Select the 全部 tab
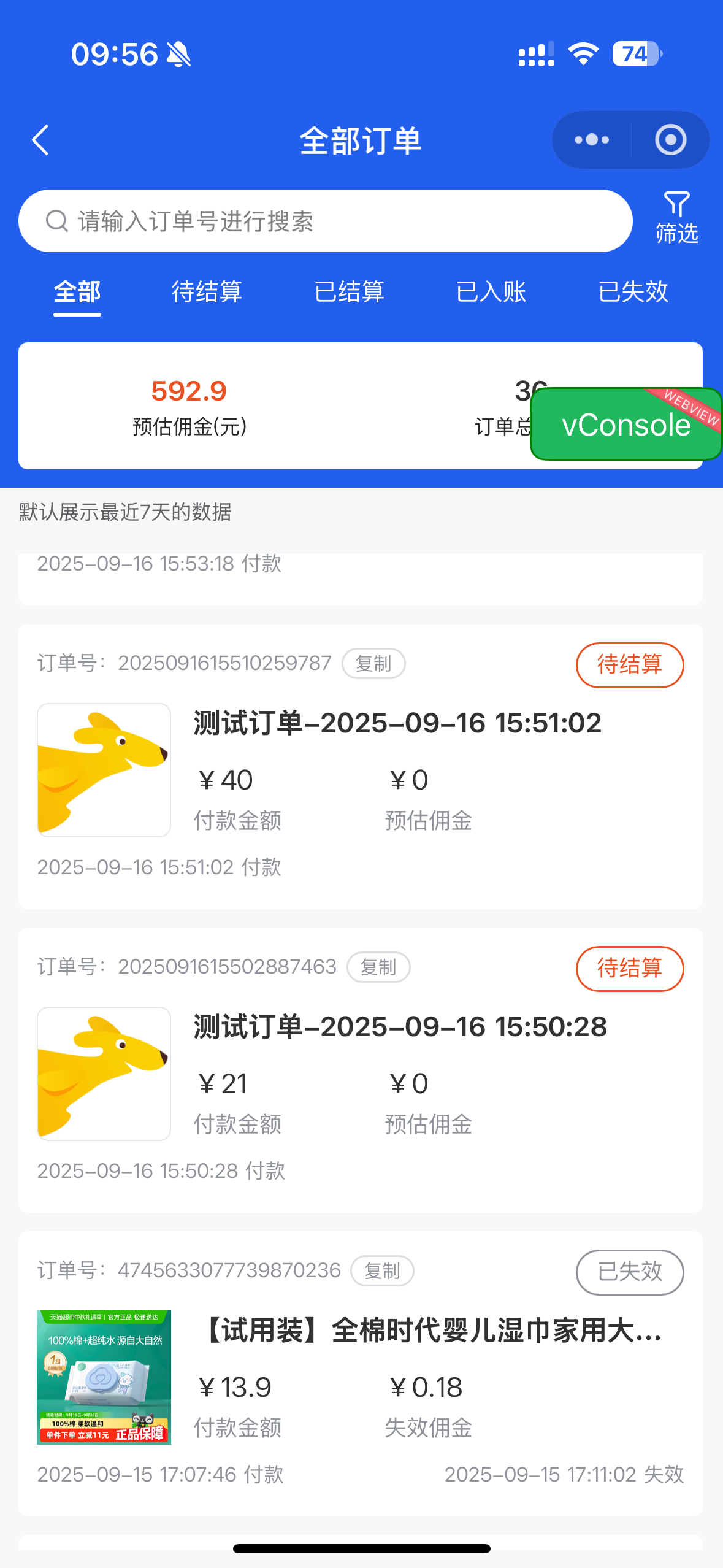Screen dimensions: 723x1568 pos(77,292)
